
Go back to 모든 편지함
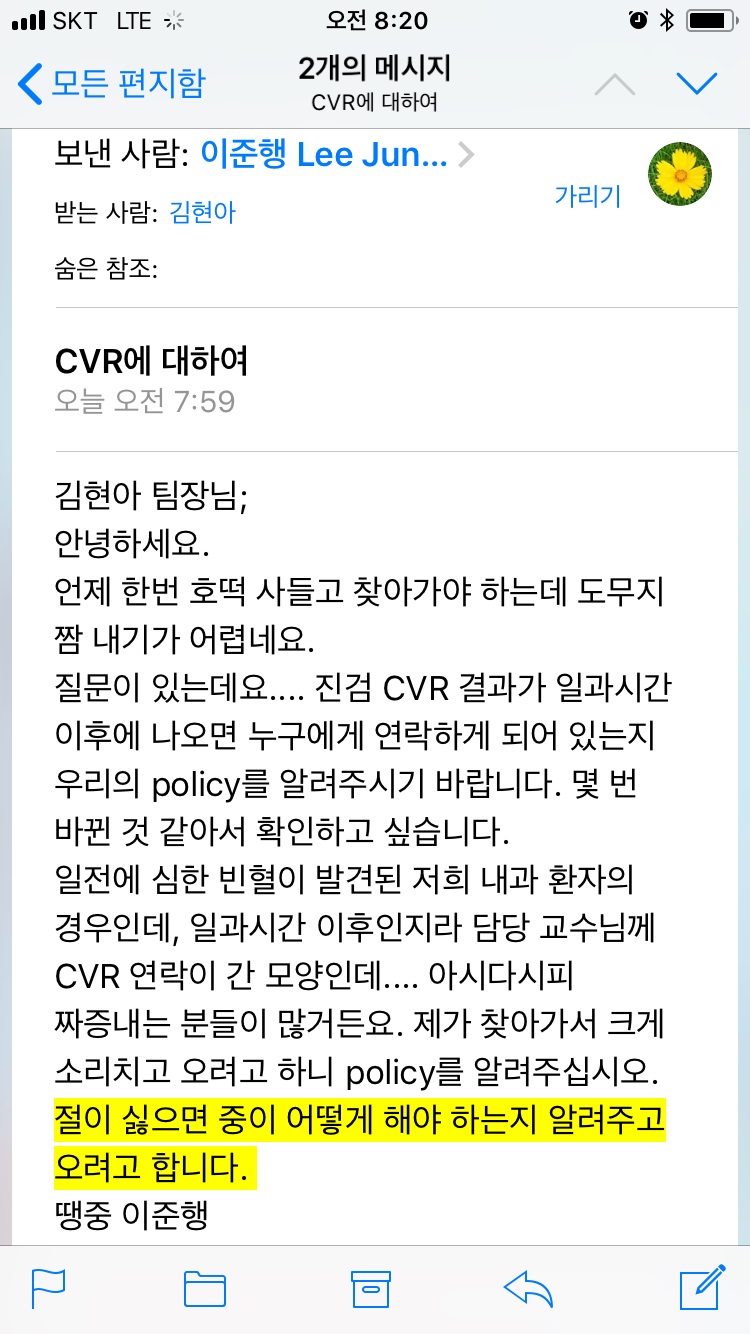coord(112,83)
